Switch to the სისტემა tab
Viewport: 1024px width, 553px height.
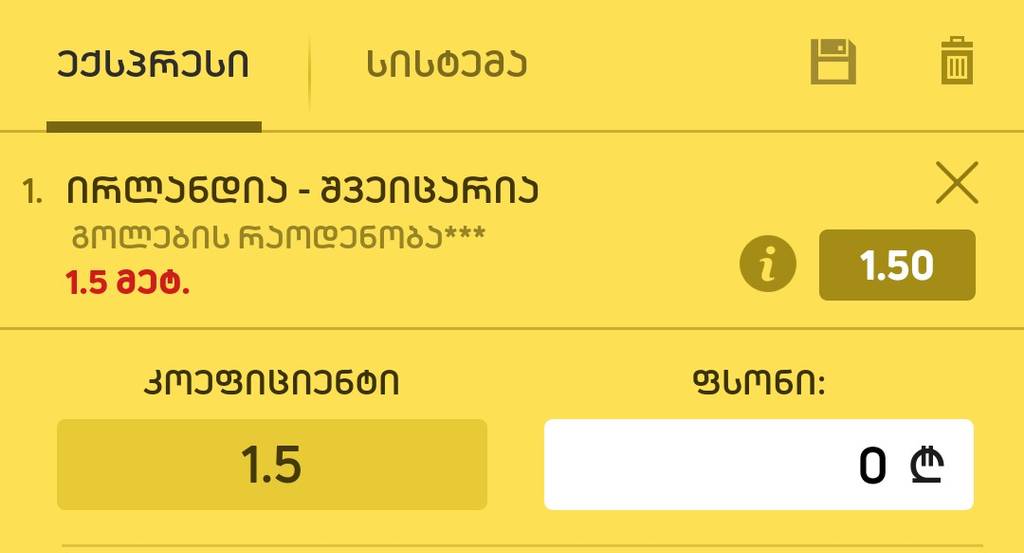tap(446, 65)
